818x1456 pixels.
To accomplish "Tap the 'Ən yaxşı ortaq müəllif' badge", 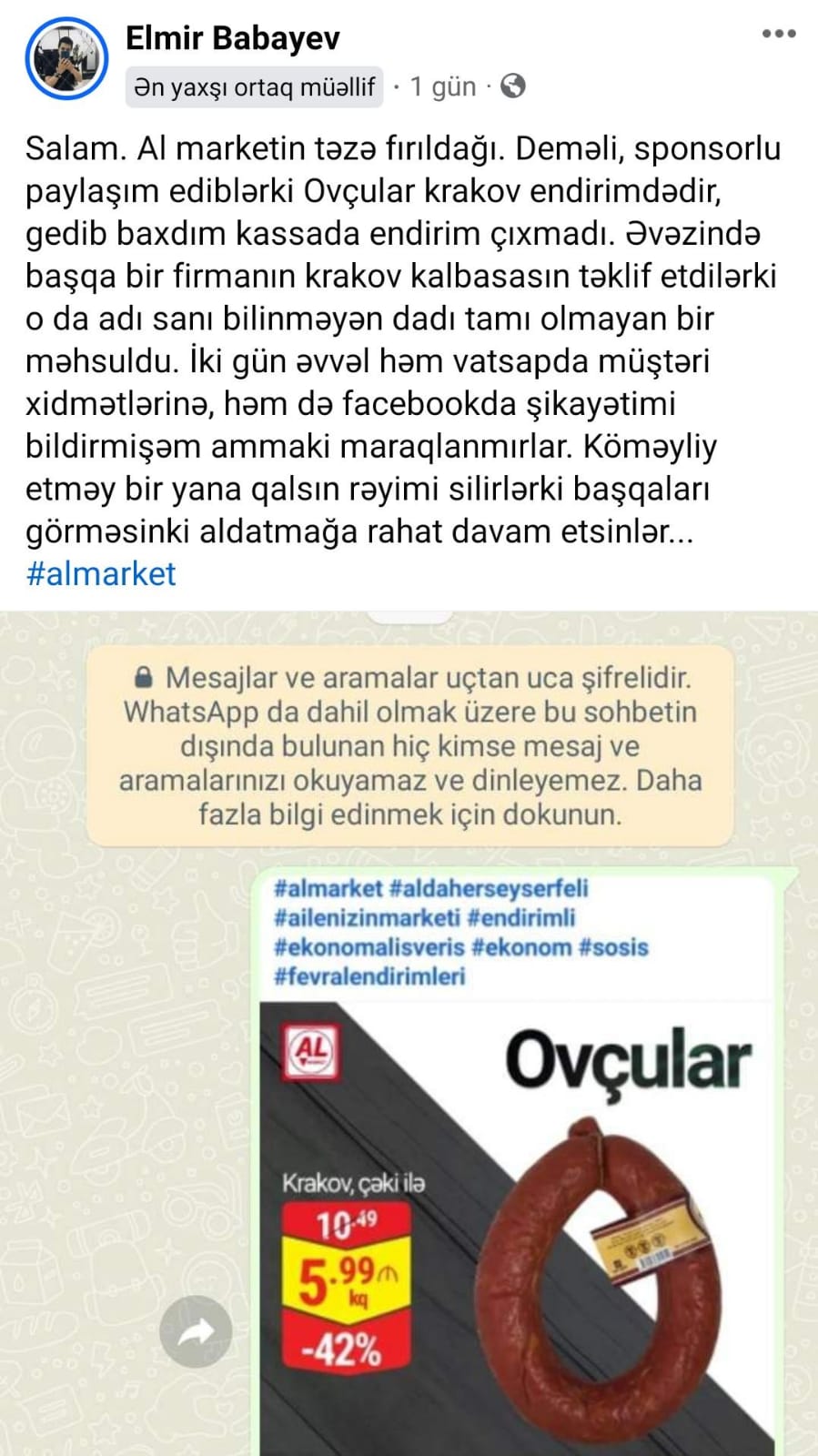I will (x=255, y=87).
